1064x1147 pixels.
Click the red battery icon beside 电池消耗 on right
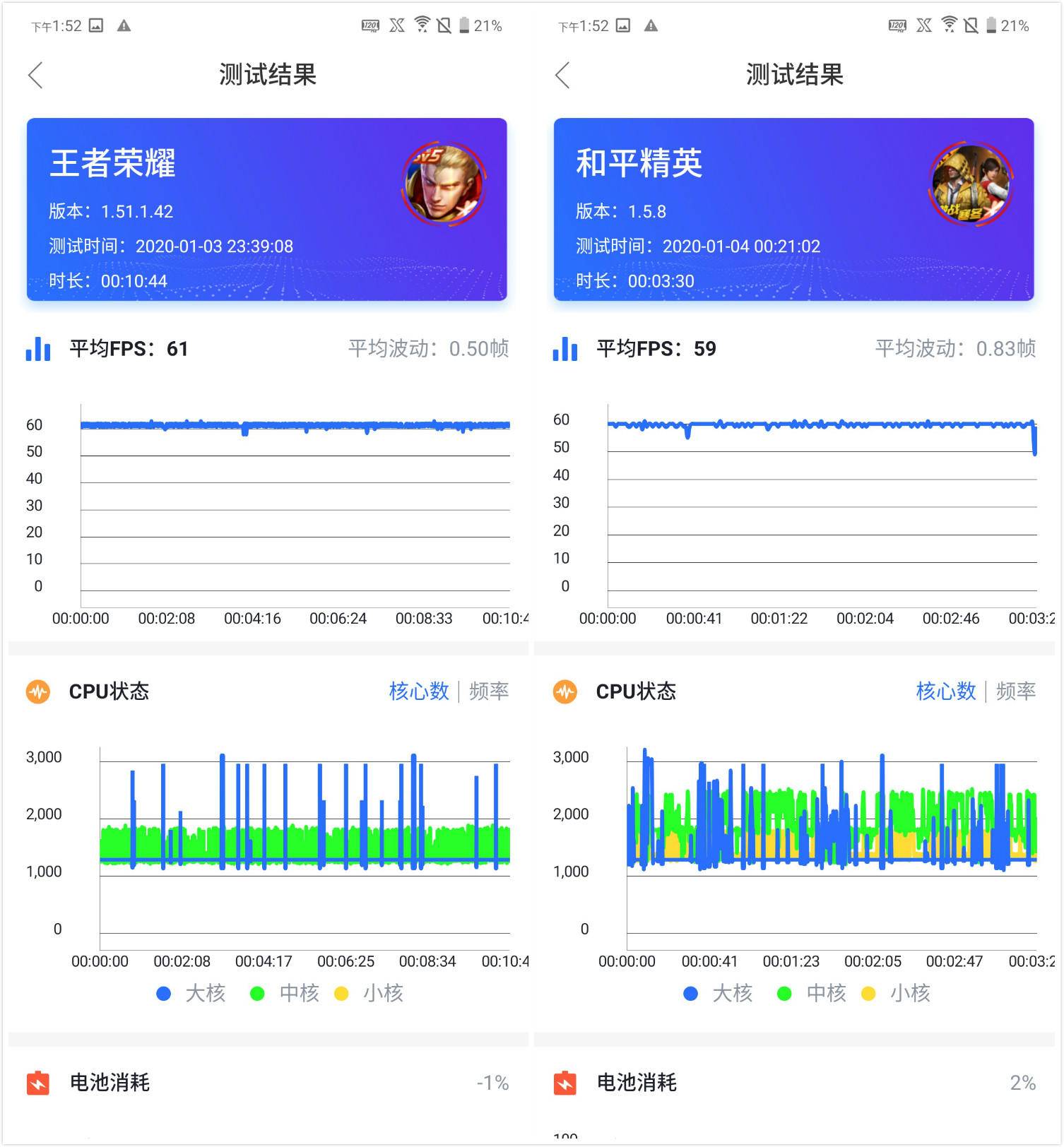[564, 1082]
